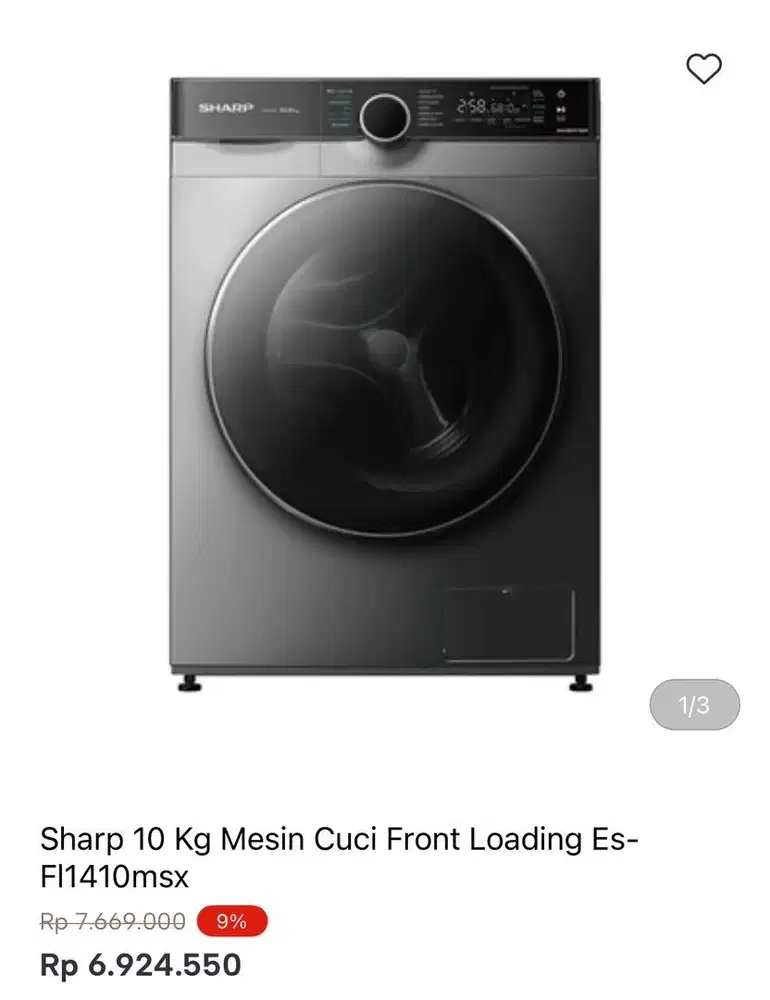Tap the heart icon to favorite this product
This screenshot has width=770, height=1000.
point(706,69)
